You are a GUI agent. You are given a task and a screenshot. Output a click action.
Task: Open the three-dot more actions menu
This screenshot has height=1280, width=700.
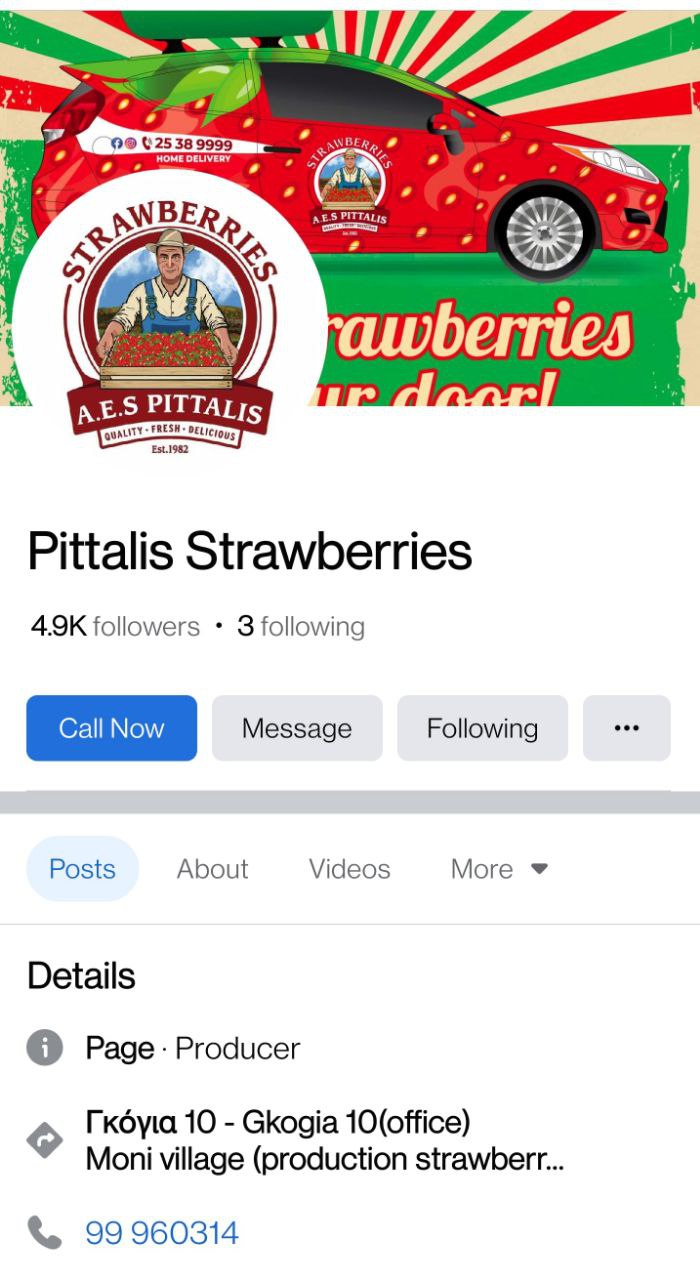[627, 728]
